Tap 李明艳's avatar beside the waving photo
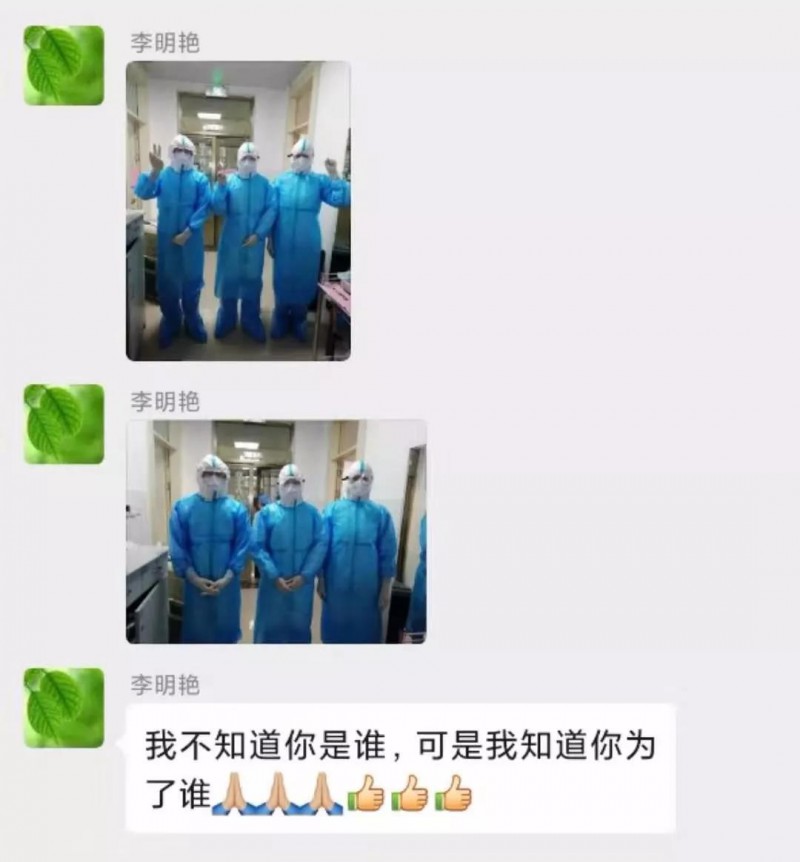Screen dimensions: 800x862 click(x=64, y=66)
